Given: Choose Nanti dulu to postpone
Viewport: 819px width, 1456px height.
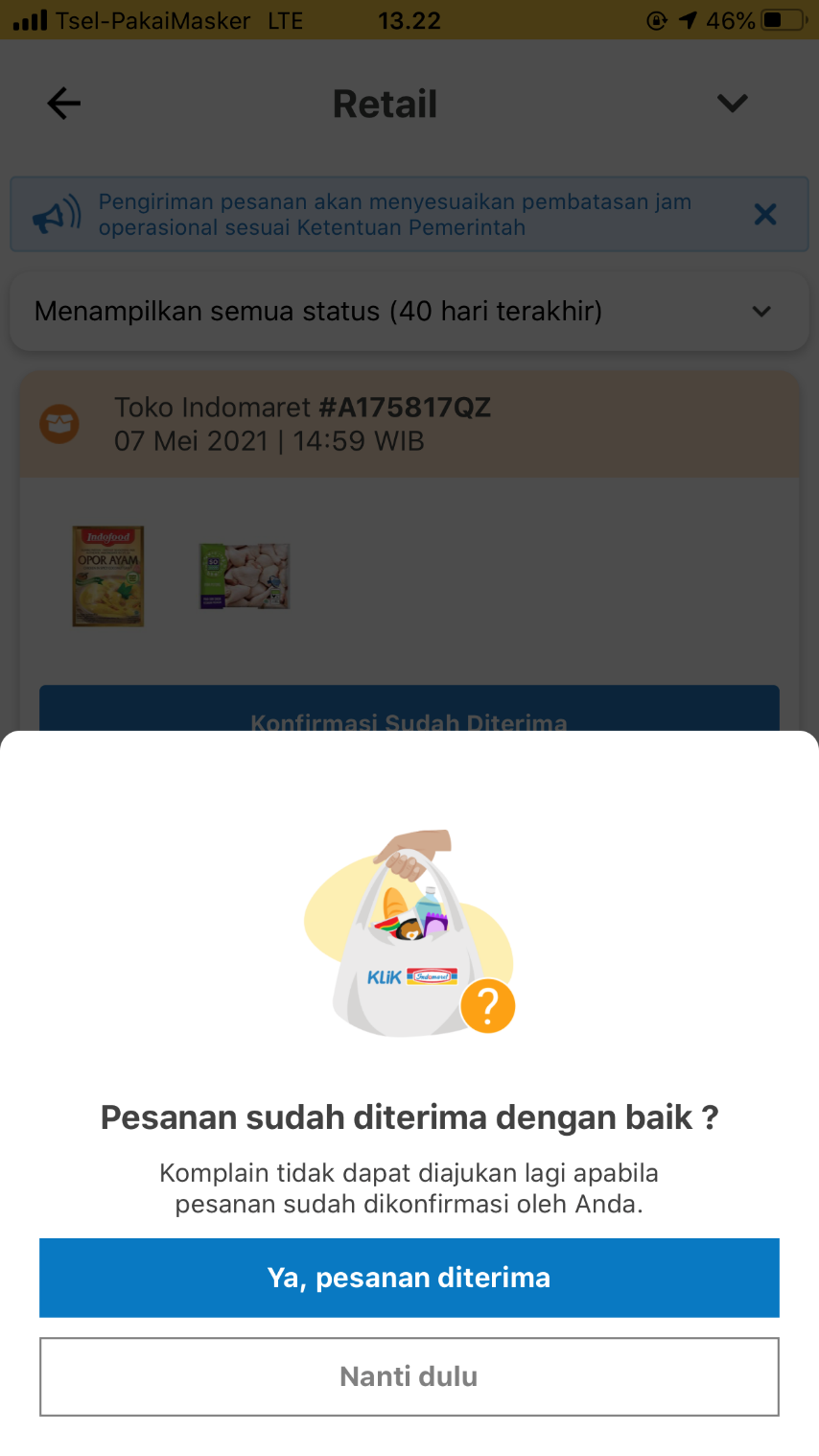Looking at the screenshot, I should tap(409, 1376).
